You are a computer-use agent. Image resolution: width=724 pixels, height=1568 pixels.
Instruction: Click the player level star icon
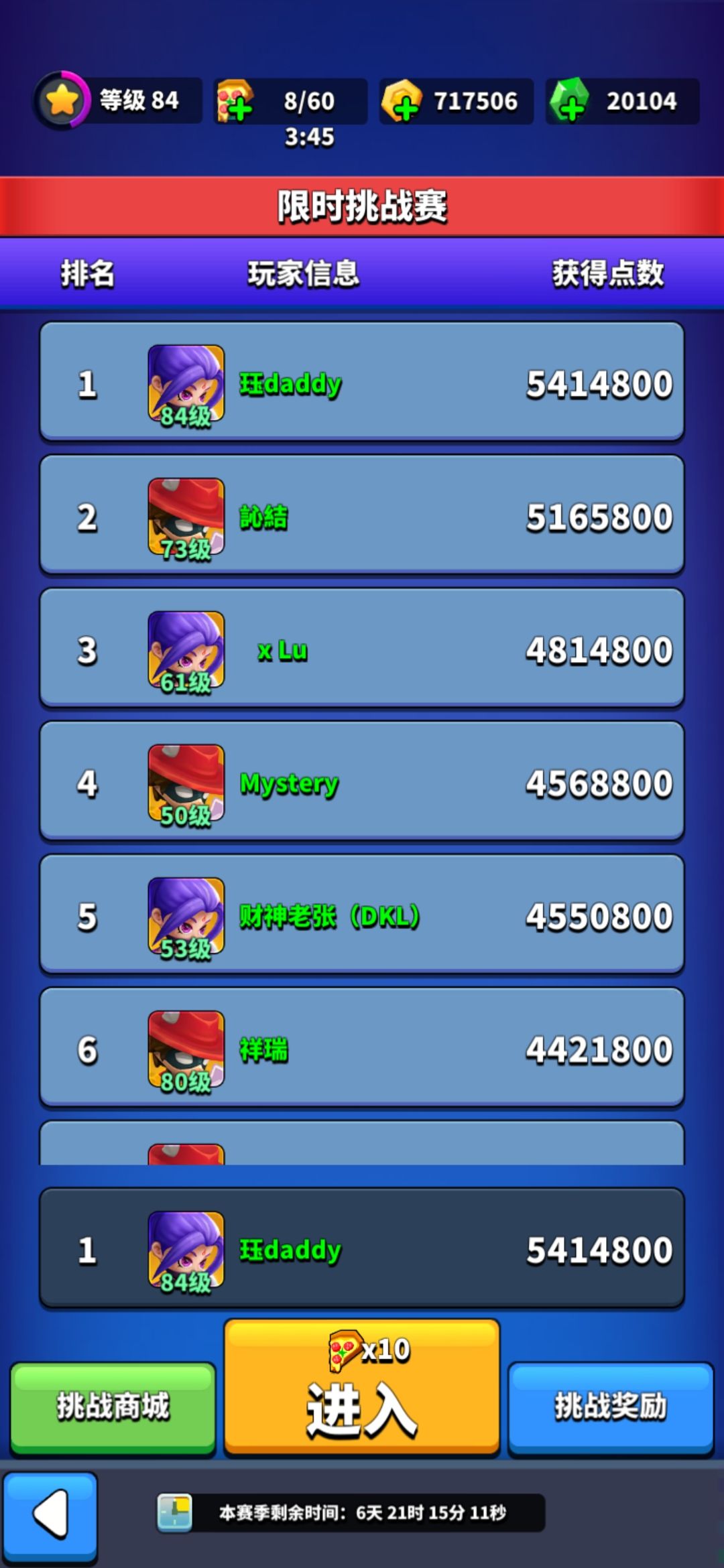[64, 101]
